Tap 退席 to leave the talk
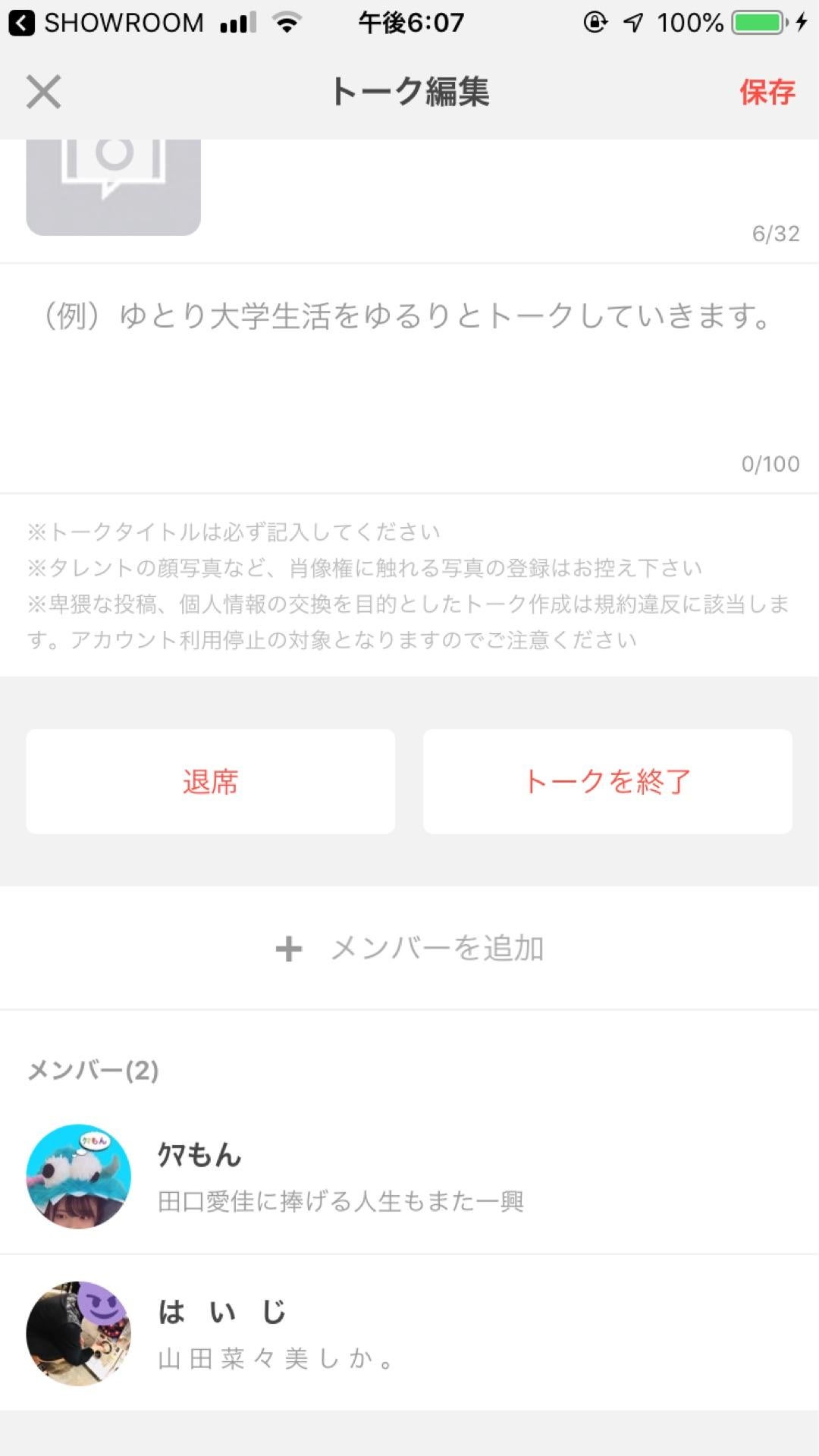This screenshot has width=819, height=1456. click(x=210, y=780)
